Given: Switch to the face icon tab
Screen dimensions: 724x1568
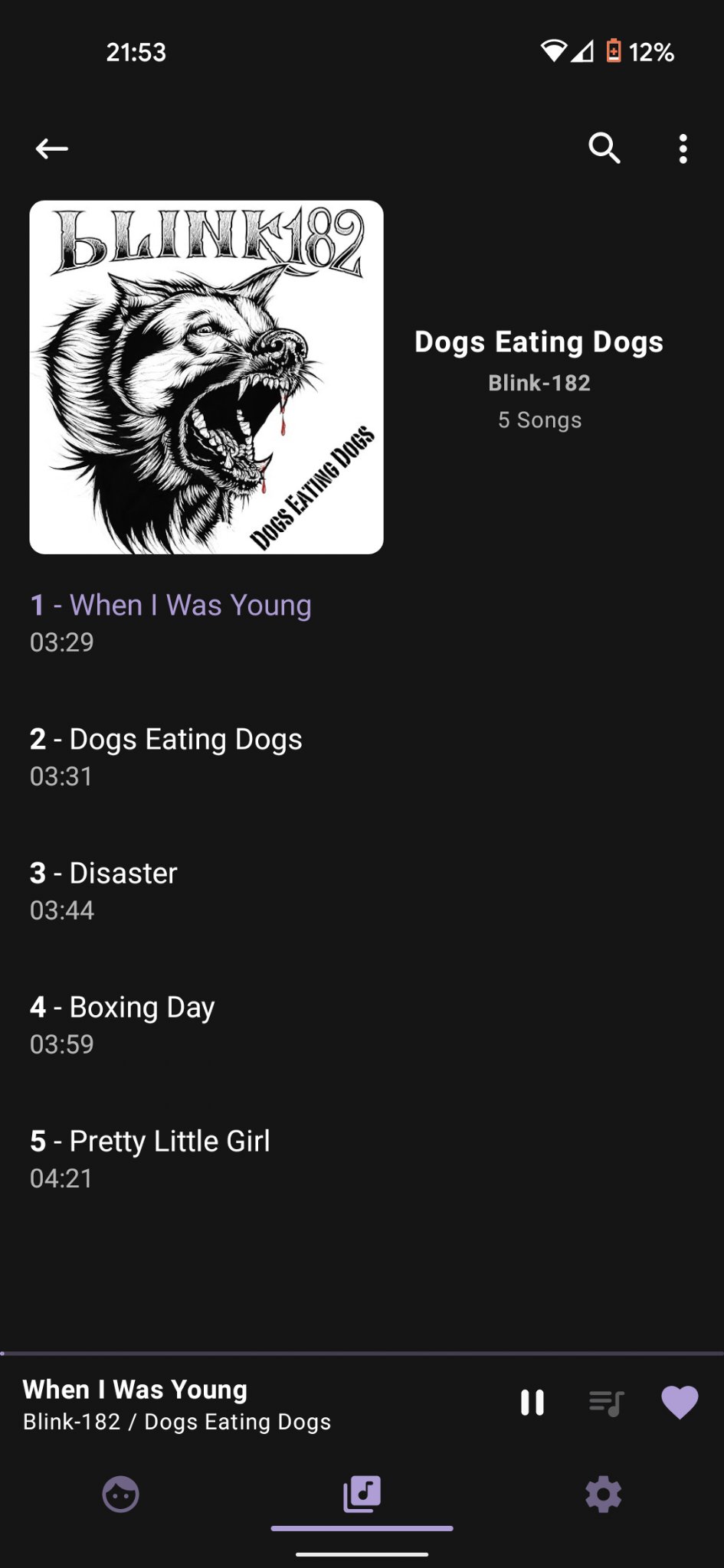Looking at the screenshot, I should (121, 1494).
